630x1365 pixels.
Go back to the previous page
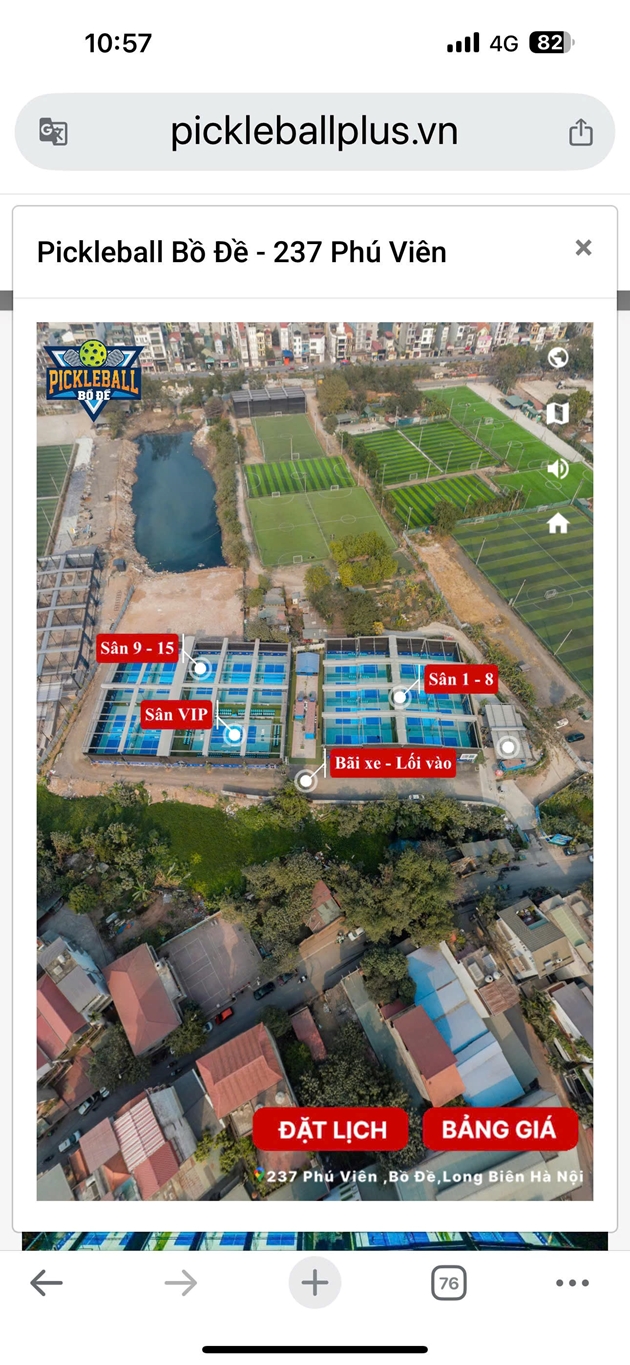46,1283
